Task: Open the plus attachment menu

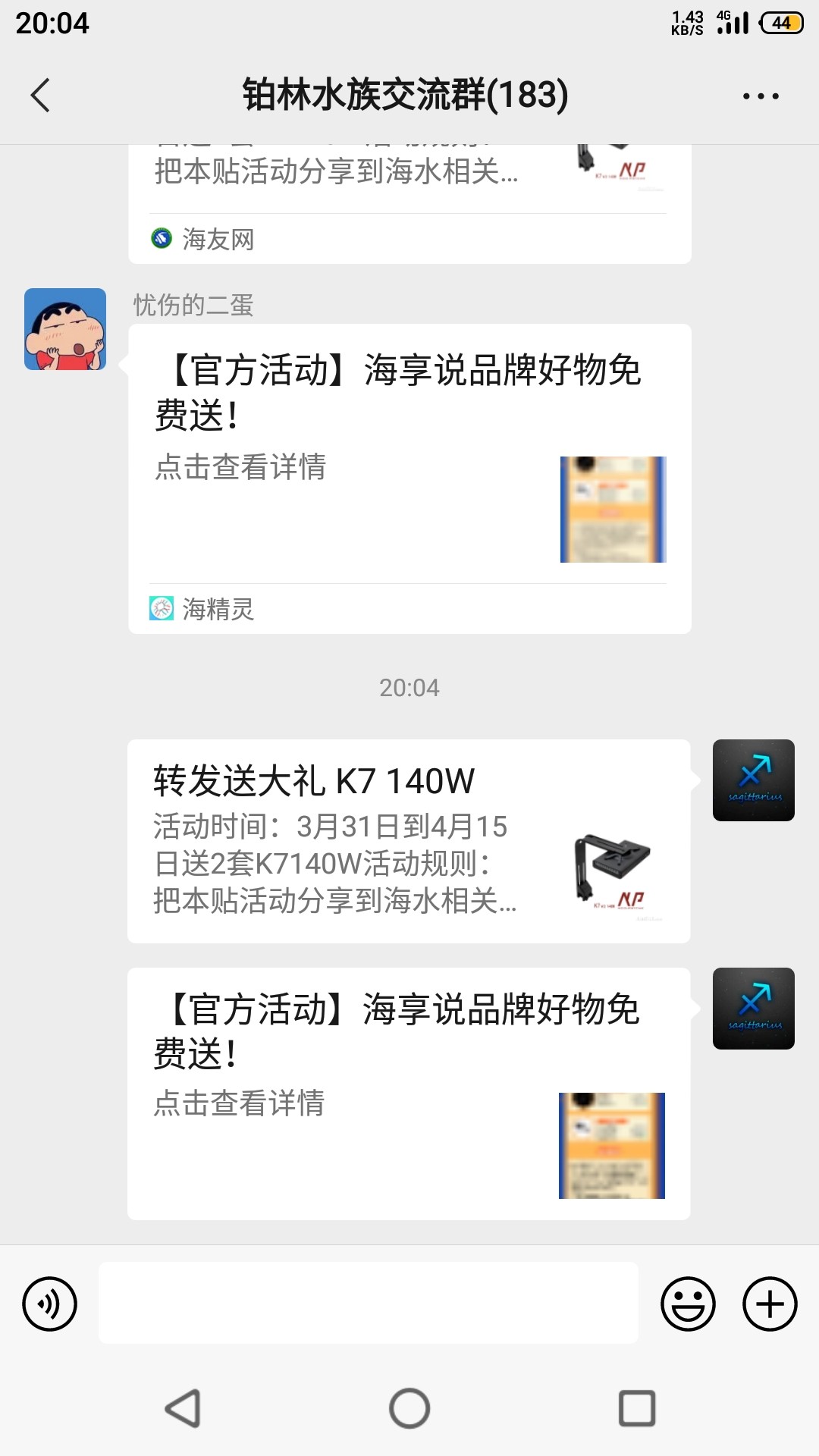Action: tap(769, 1304)
